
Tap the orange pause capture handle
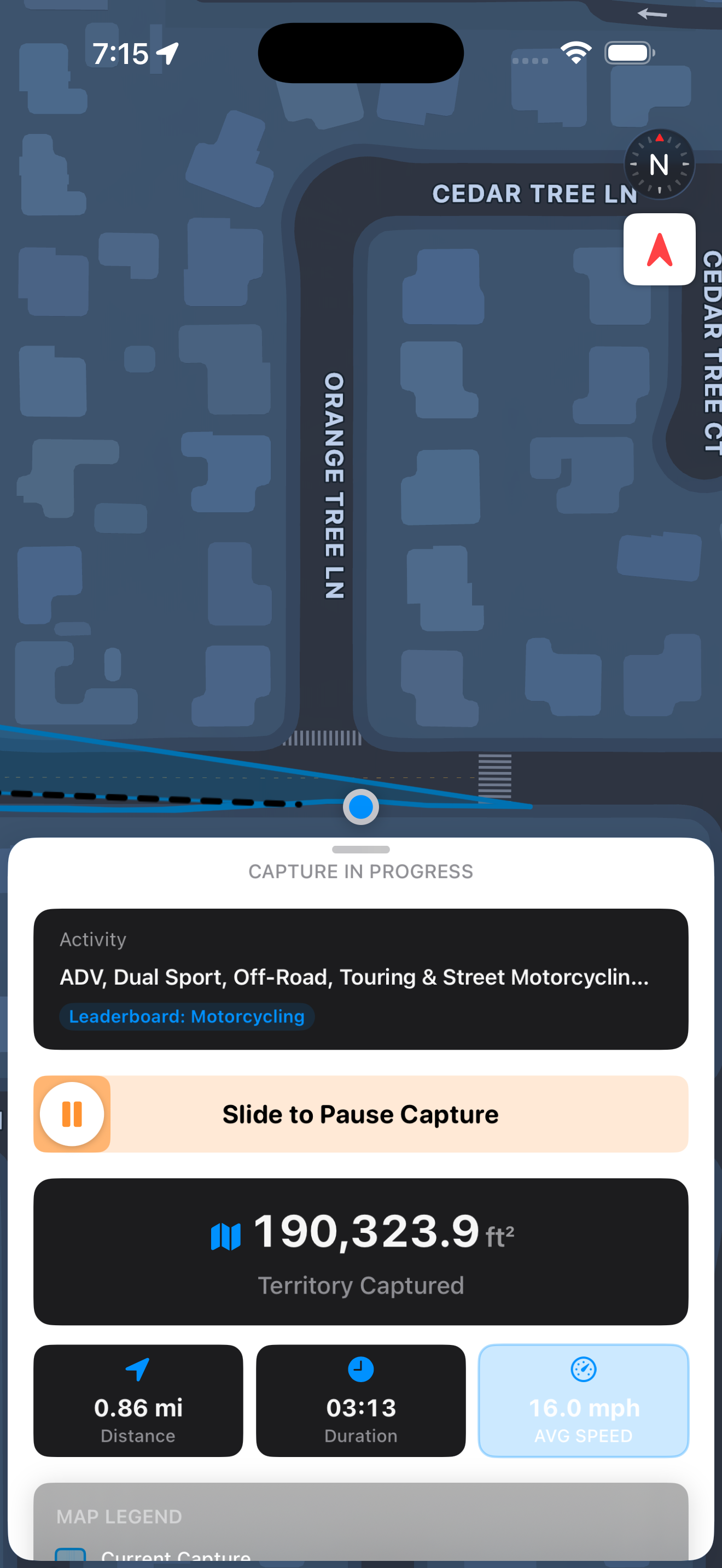click(x=72, y=1113)
